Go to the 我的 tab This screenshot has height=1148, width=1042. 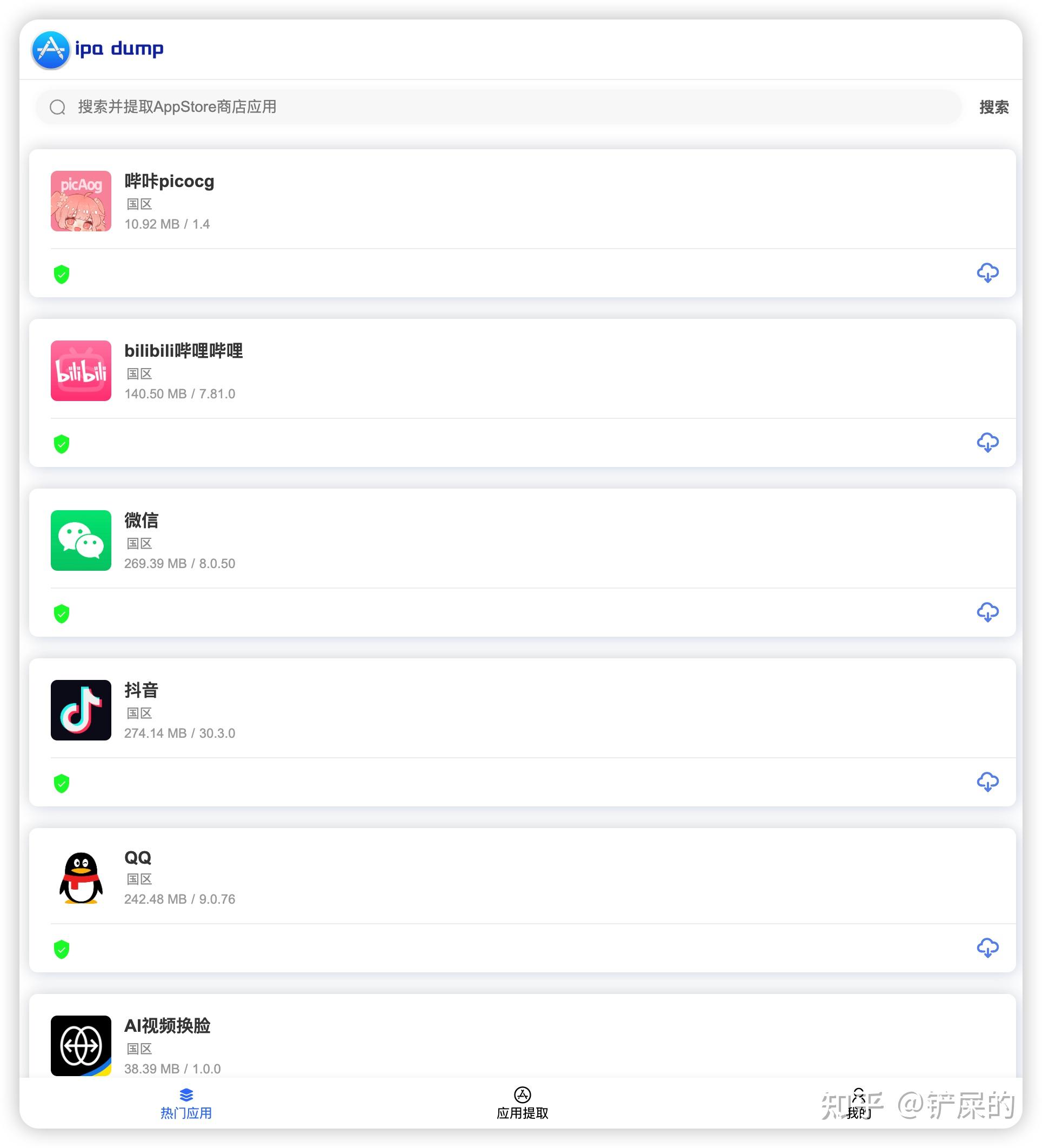click(858, 1104)
